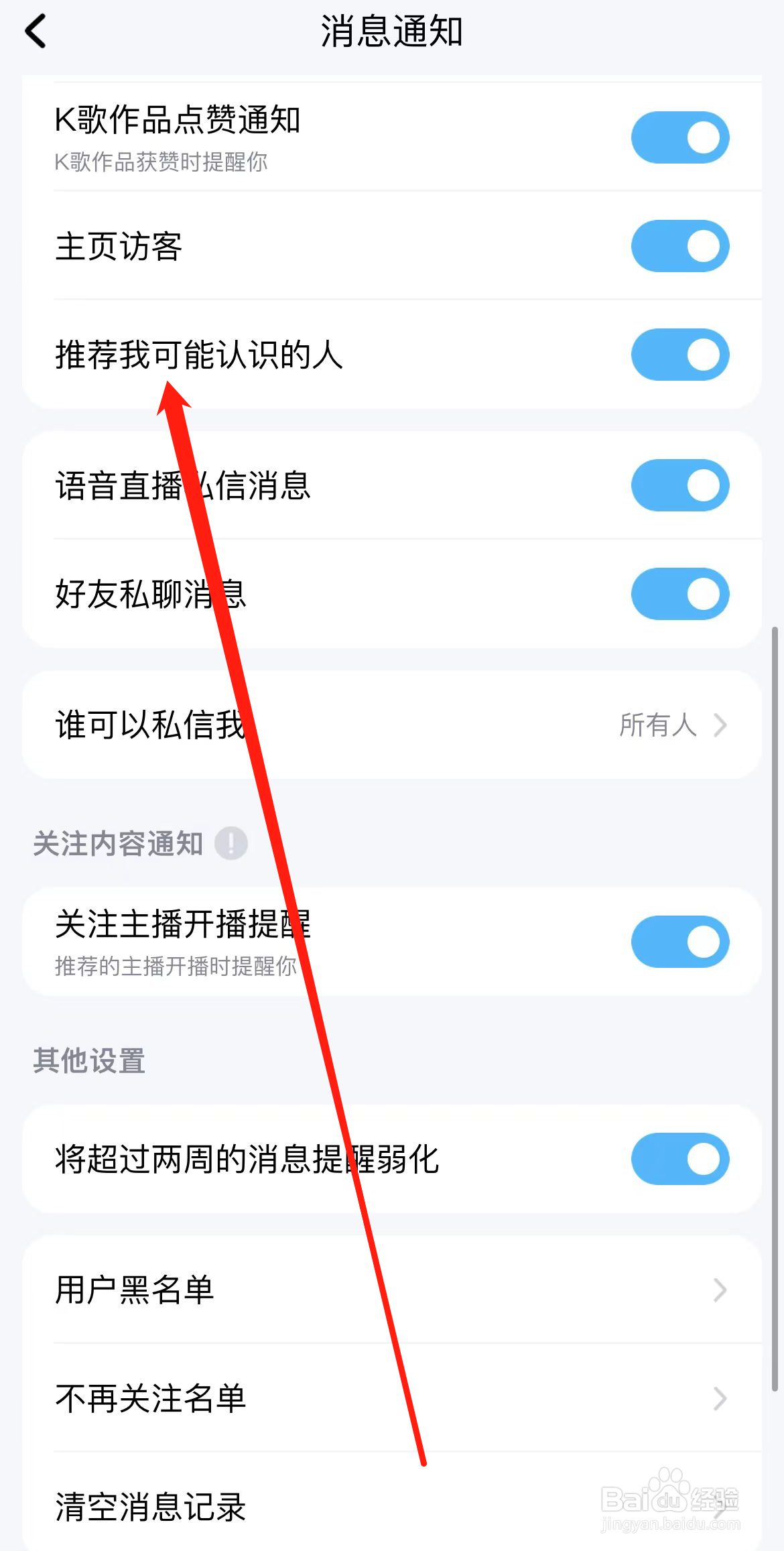Disable 语音直播私信消息 notifications
Screen dimensions: 784x1551
(x=679, y=485)
